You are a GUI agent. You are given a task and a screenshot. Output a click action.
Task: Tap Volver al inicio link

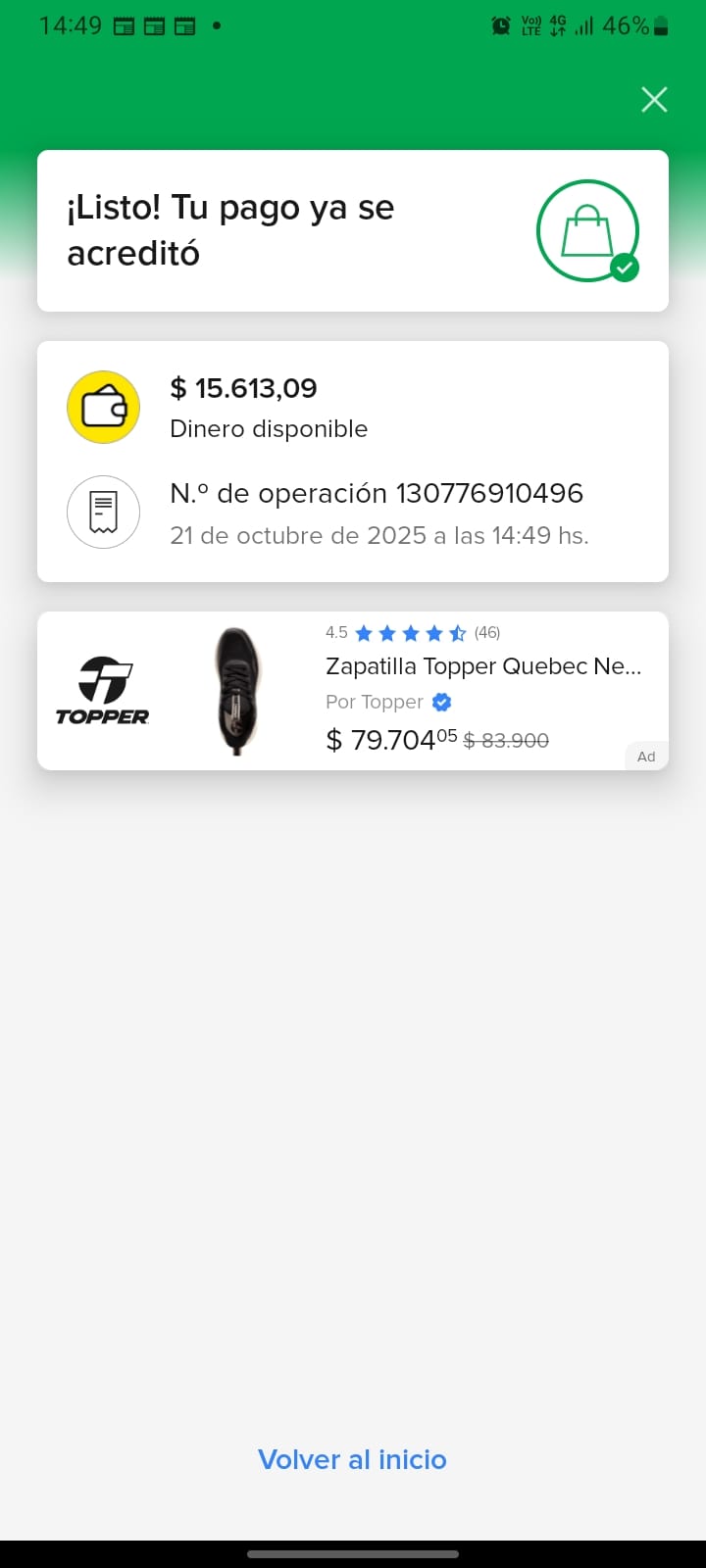(x=352, y=1459)
